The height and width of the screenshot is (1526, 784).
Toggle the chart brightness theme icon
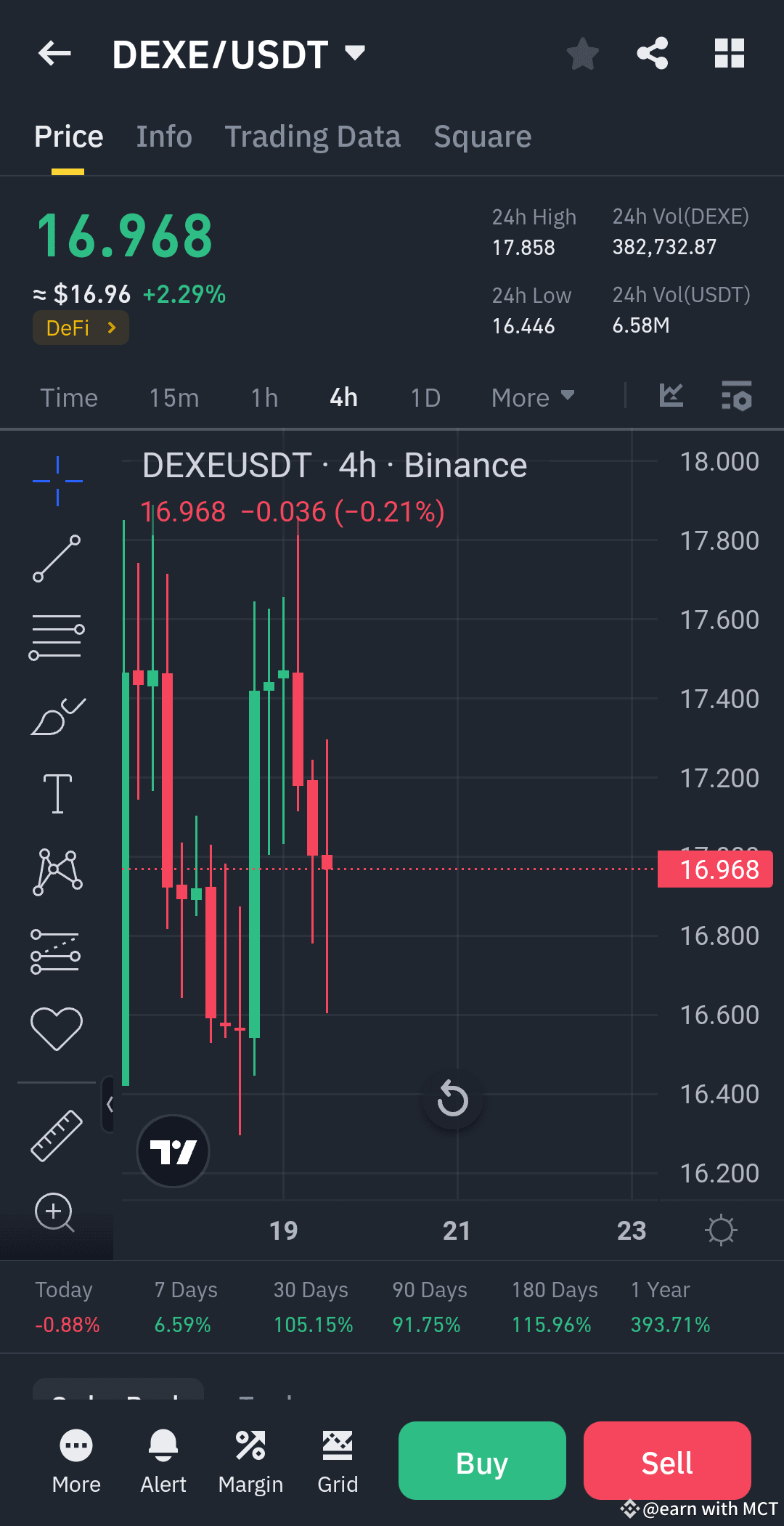pos(721,1230)
